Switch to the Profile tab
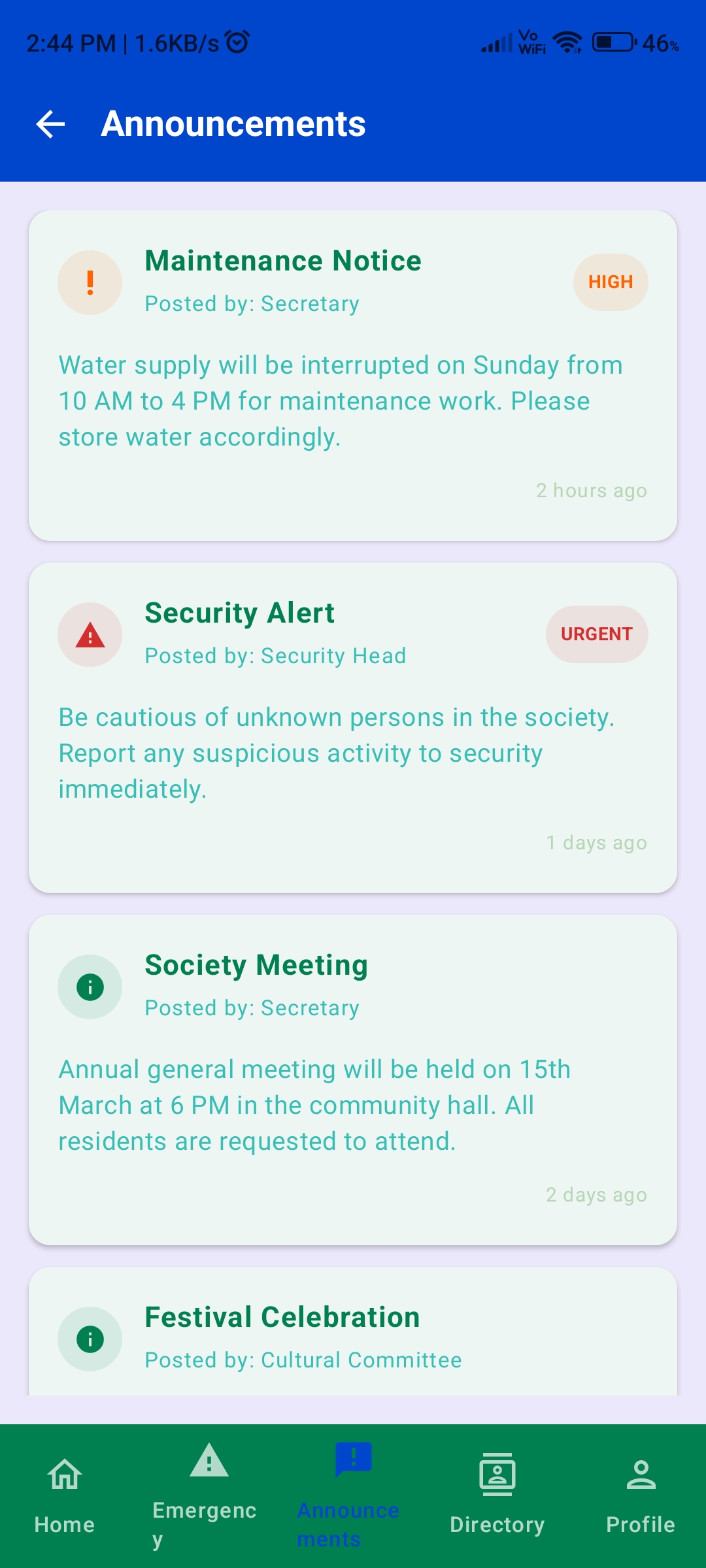 640,1496
